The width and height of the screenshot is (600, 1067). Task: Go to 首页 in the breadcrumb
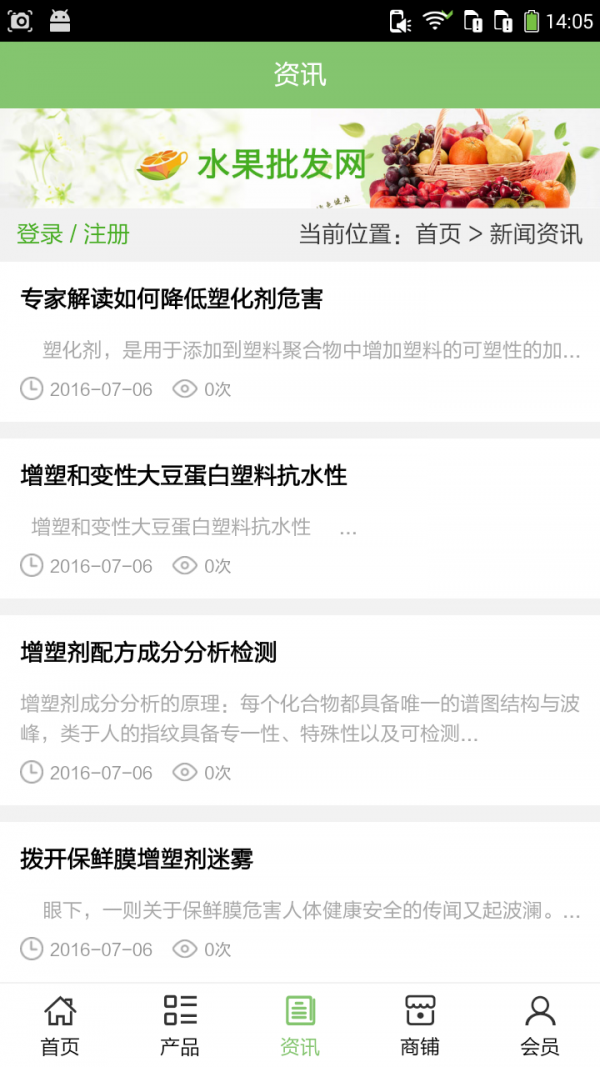438,235
